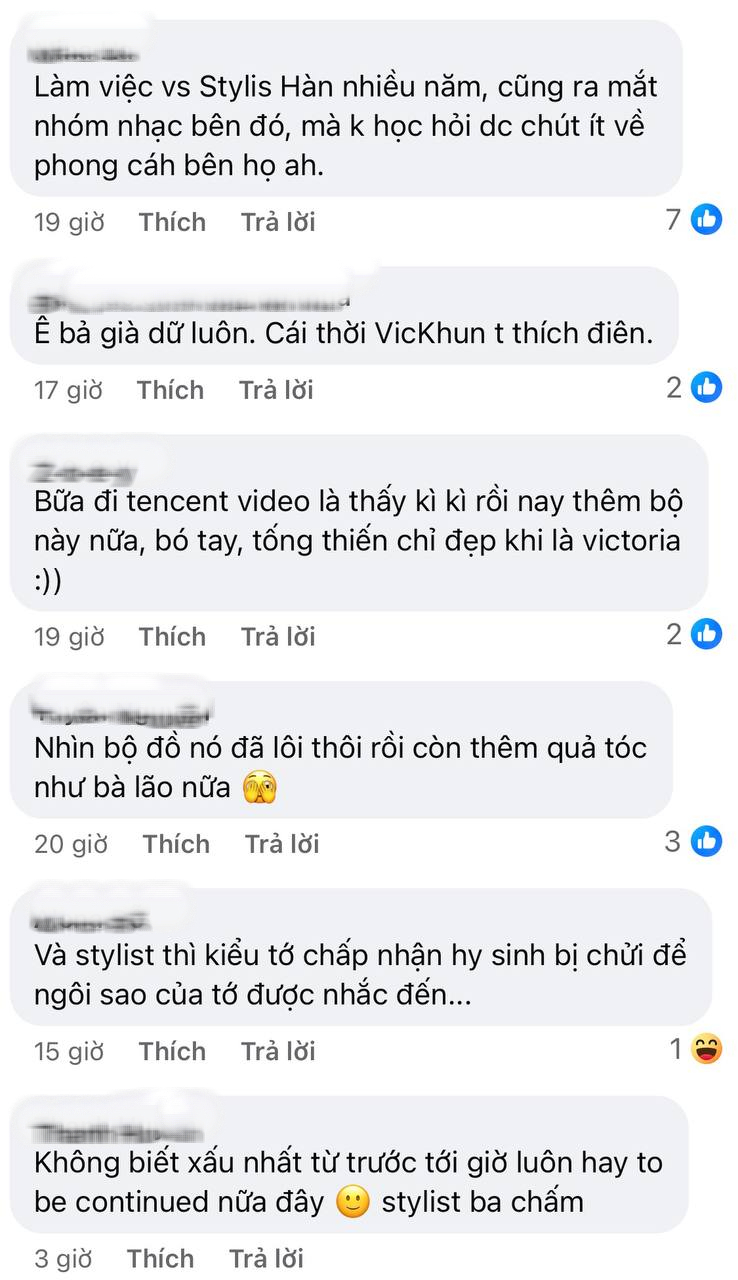Open the first comment's '19 giờ' timestamp
738x1280 pixels.
(x=68, y=221)
